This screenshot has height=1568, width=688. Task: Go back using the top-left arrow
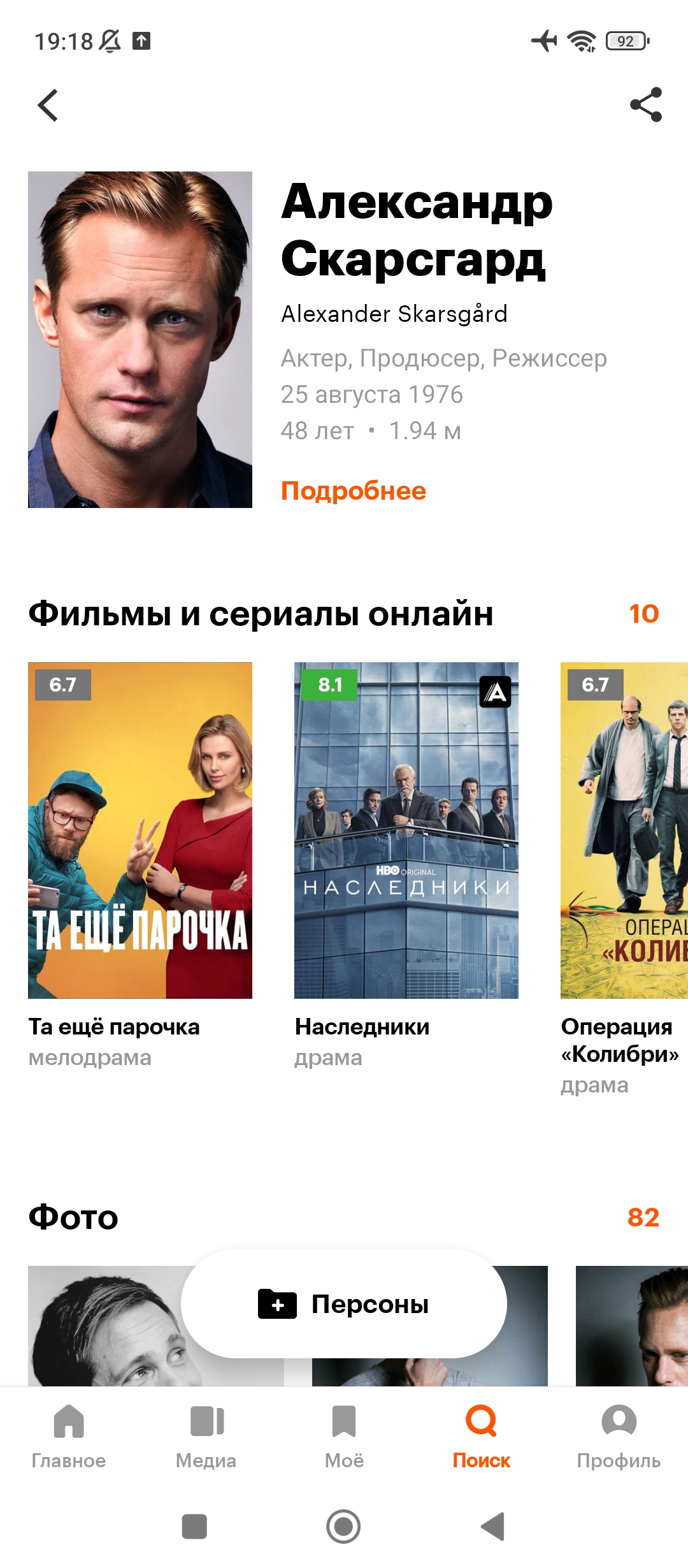(x=48, y=105)
